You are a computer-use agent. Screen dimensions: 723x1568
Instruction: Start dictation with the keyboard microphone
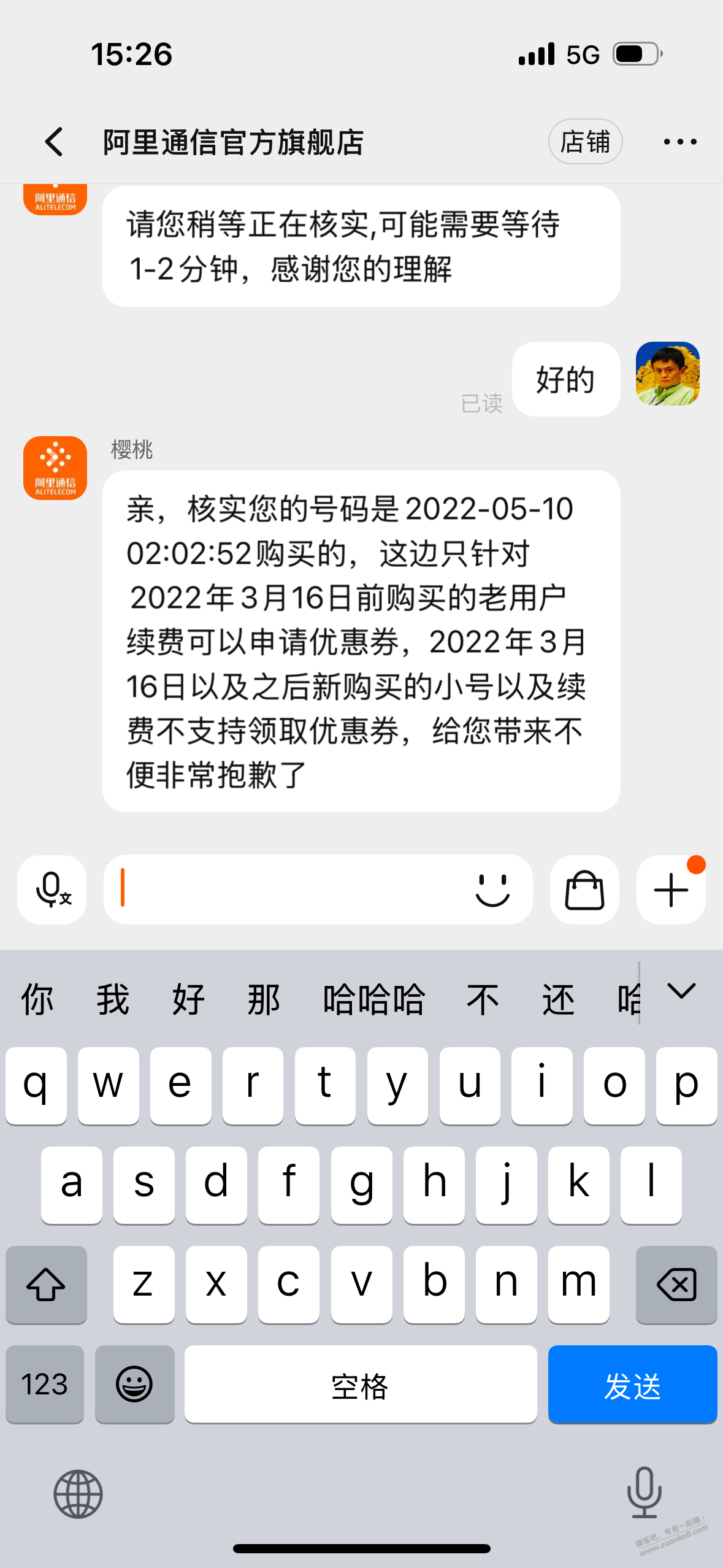coord(645,1492)
